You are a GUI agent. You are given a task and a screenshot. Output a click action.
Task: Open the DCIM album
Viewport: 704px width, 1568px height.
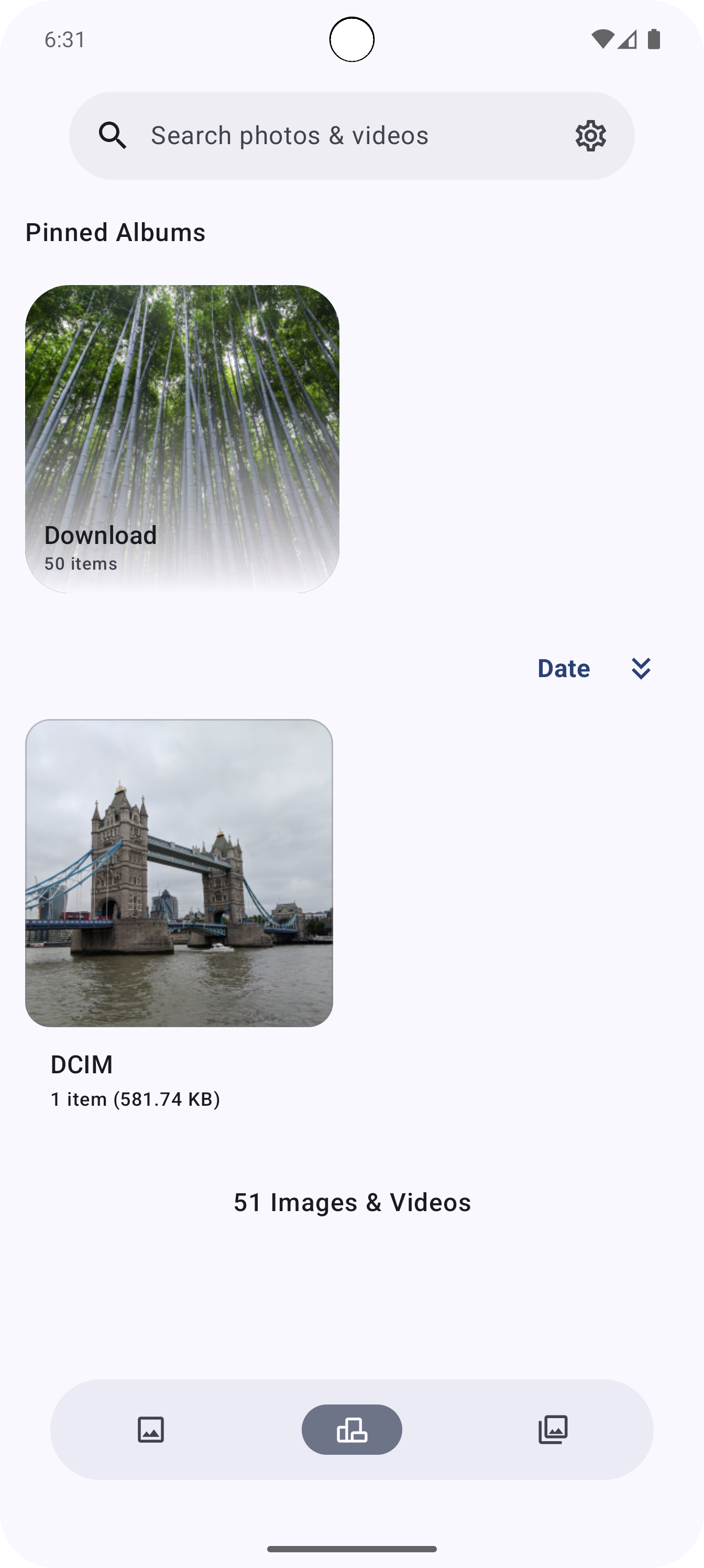pyautogui.click(x=179, y=873)
